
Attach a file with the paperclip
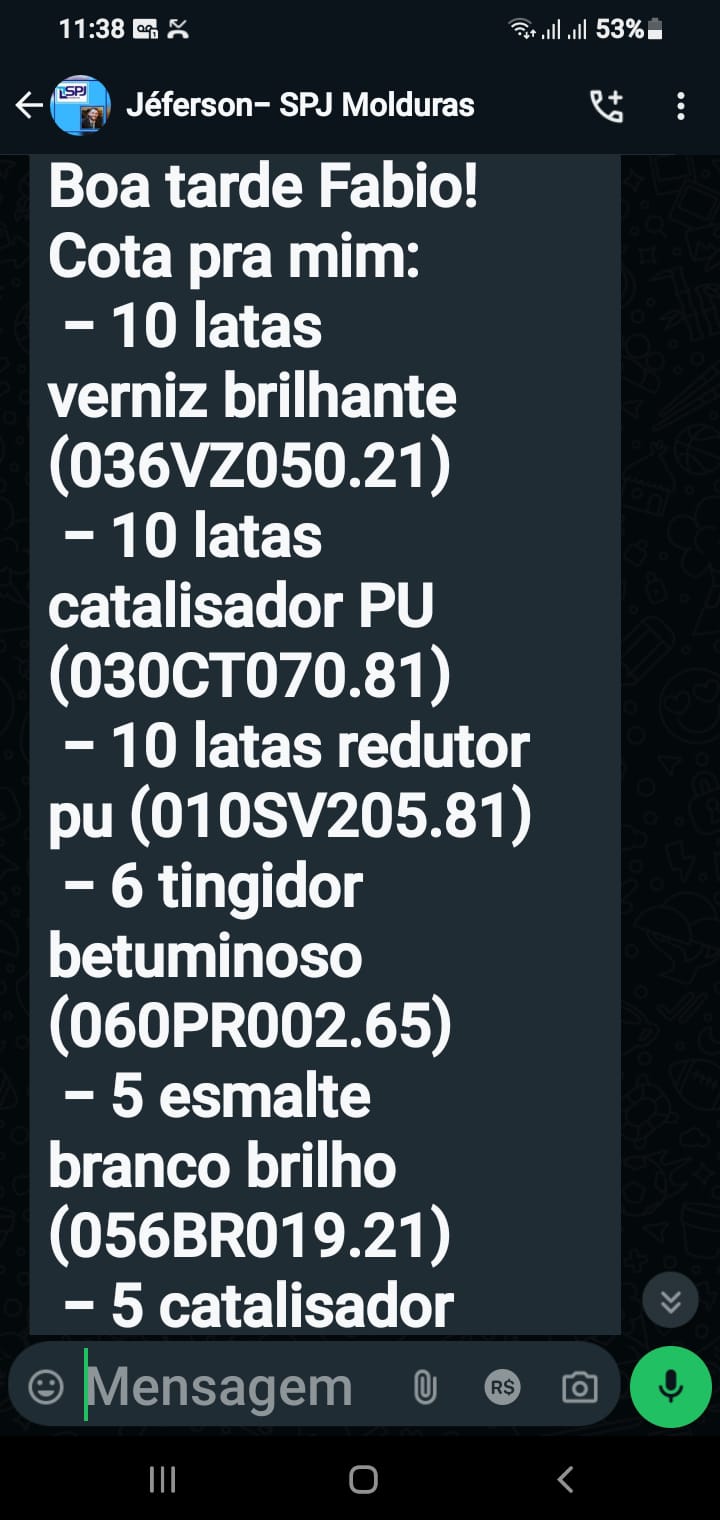point(425,1387)
